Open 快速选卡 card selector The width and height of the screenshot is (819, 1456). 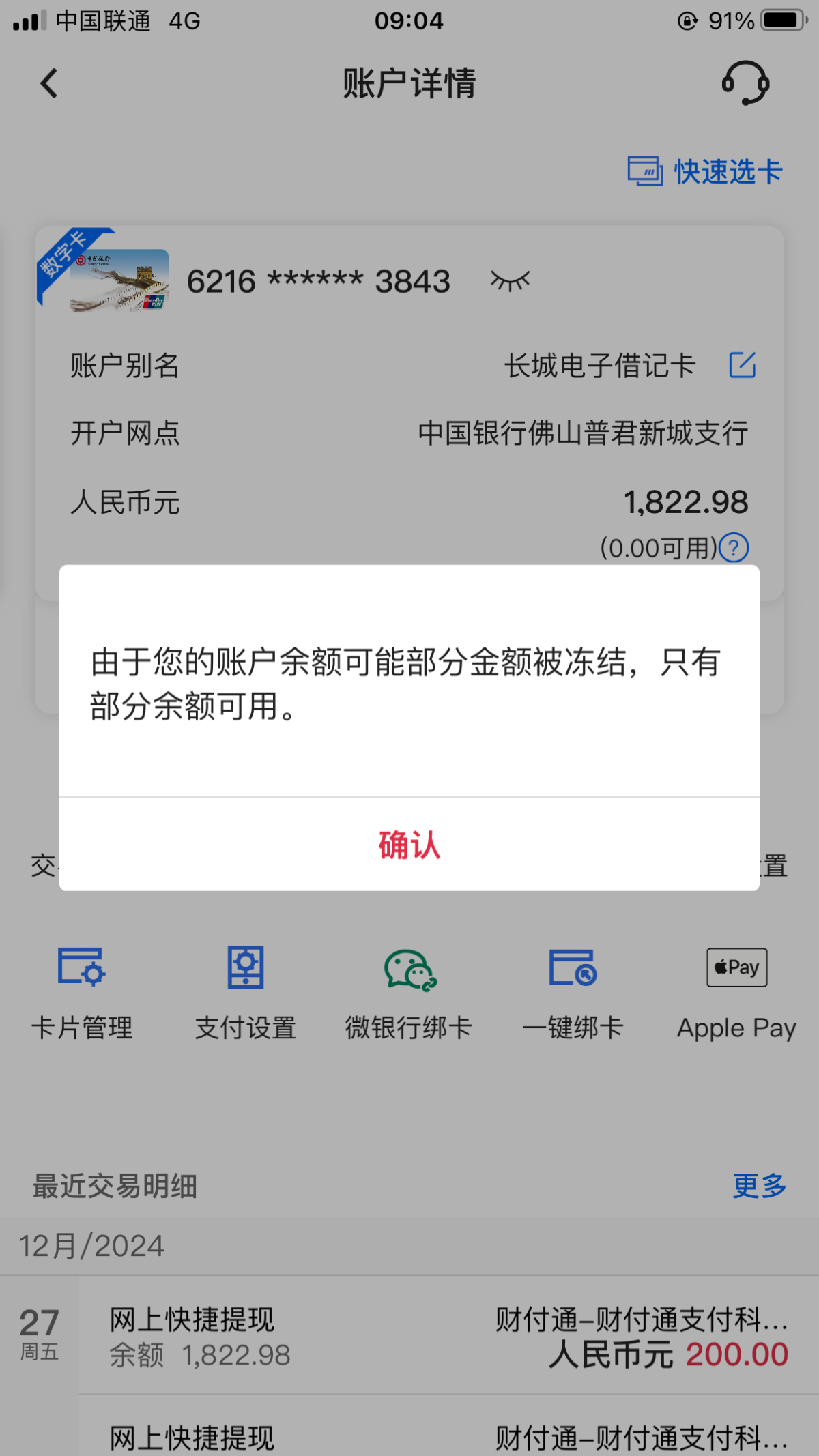705,172
